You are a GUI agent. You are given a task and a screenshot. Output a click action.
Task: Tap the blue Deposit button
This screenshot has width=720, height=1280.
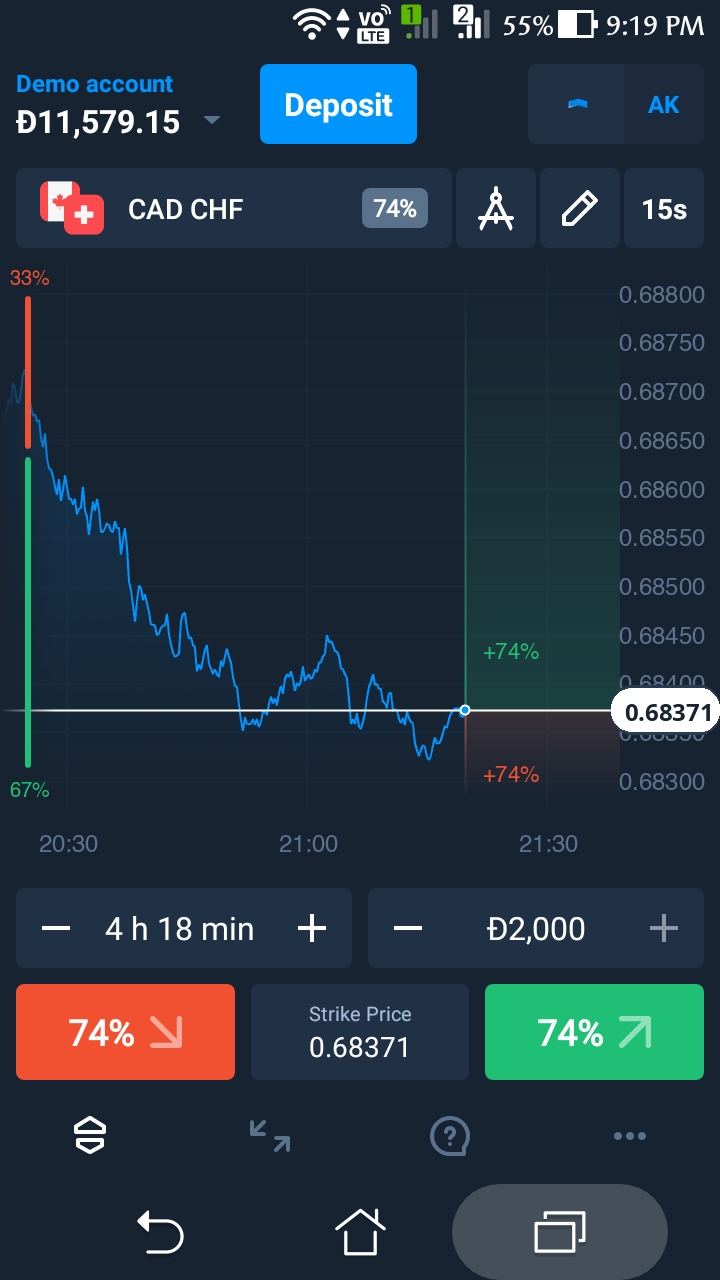tap(338, 105)
